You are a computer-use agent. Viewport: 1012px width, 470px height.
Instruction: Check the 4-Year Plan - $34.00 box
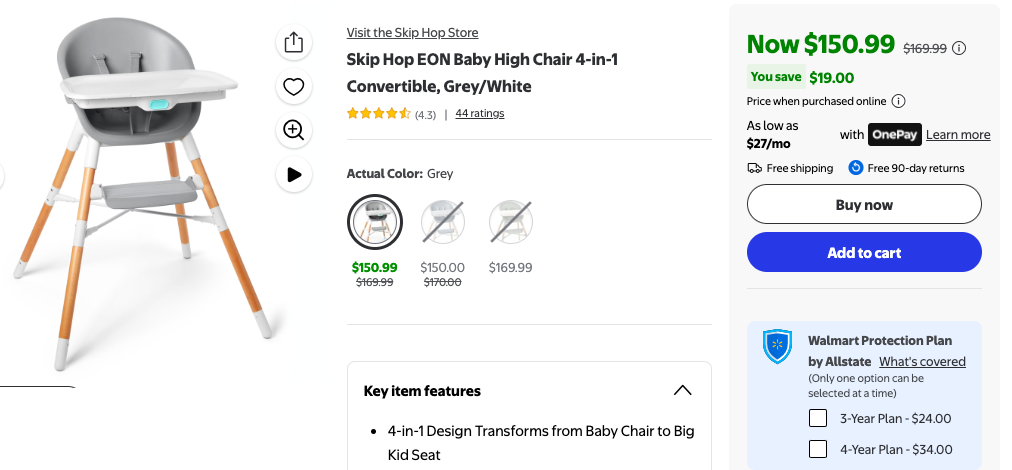point(818,449)
